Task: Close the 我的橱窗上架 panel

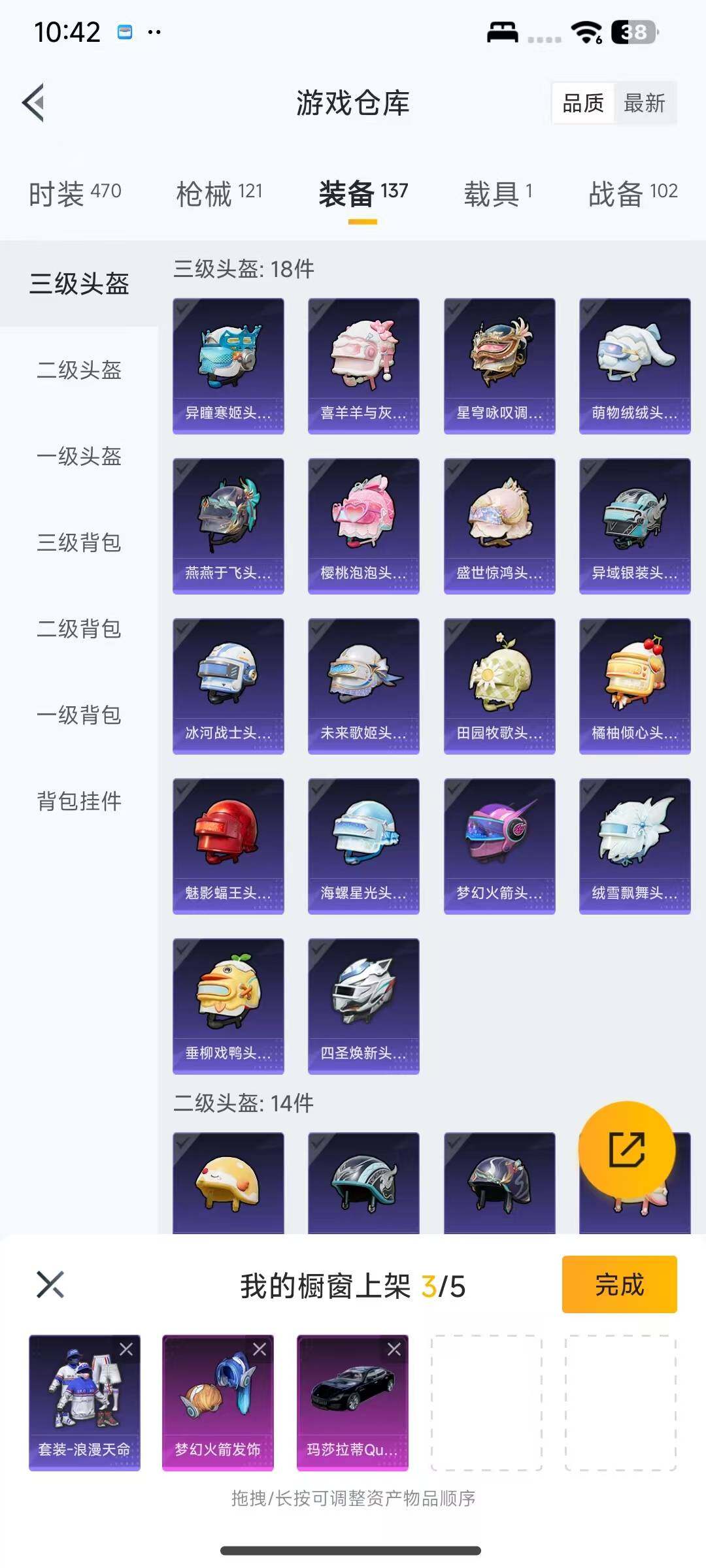Action: click(x=50, y=1284)
